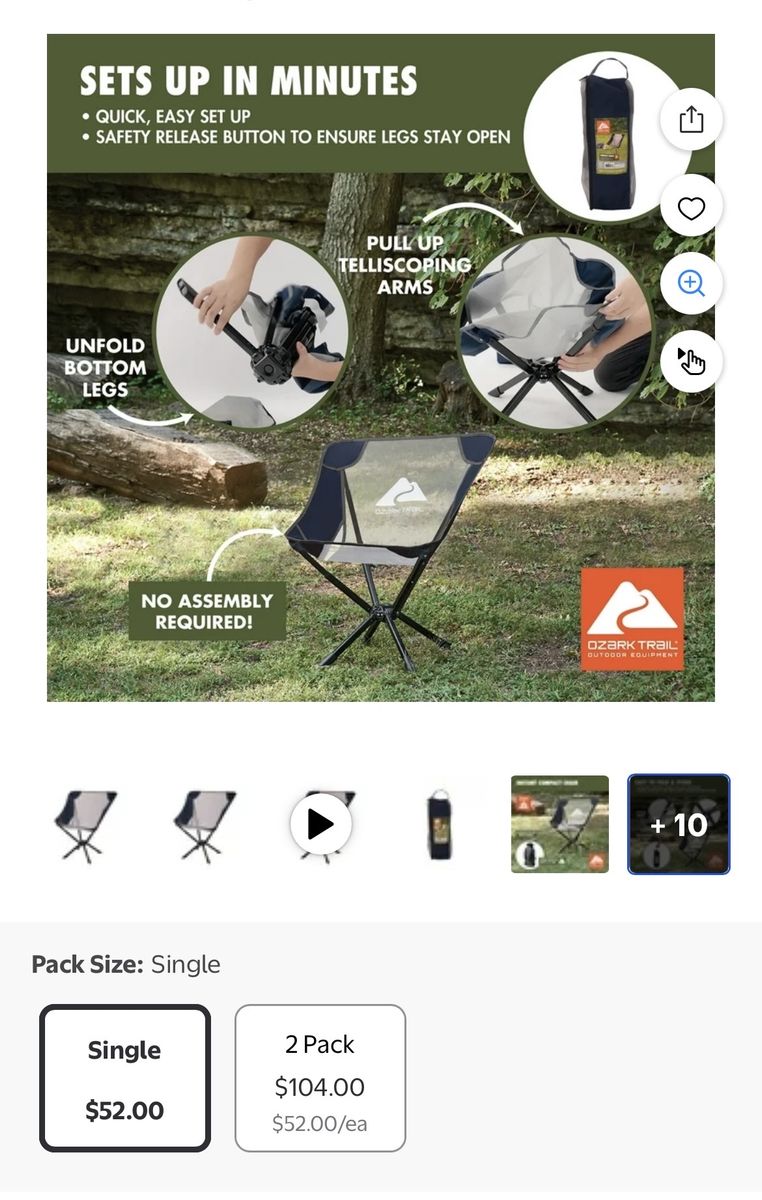Add the chair to favorites with the heart
Image resolution: width=762 pixels, height=1200 pixels.
pyautogui.click(x=691, y=207)
